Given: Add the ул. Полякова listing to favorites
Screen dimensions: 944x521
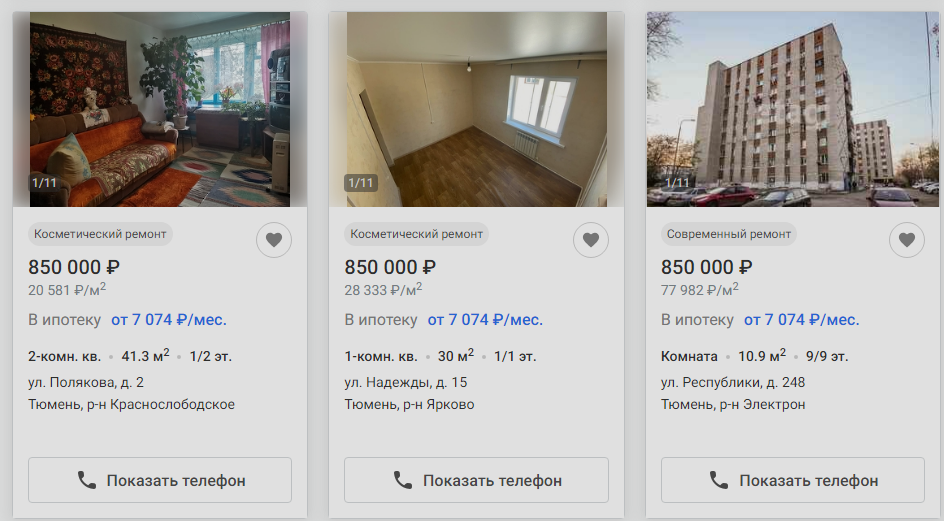Looking at the screenshot, I should [274, 240].
